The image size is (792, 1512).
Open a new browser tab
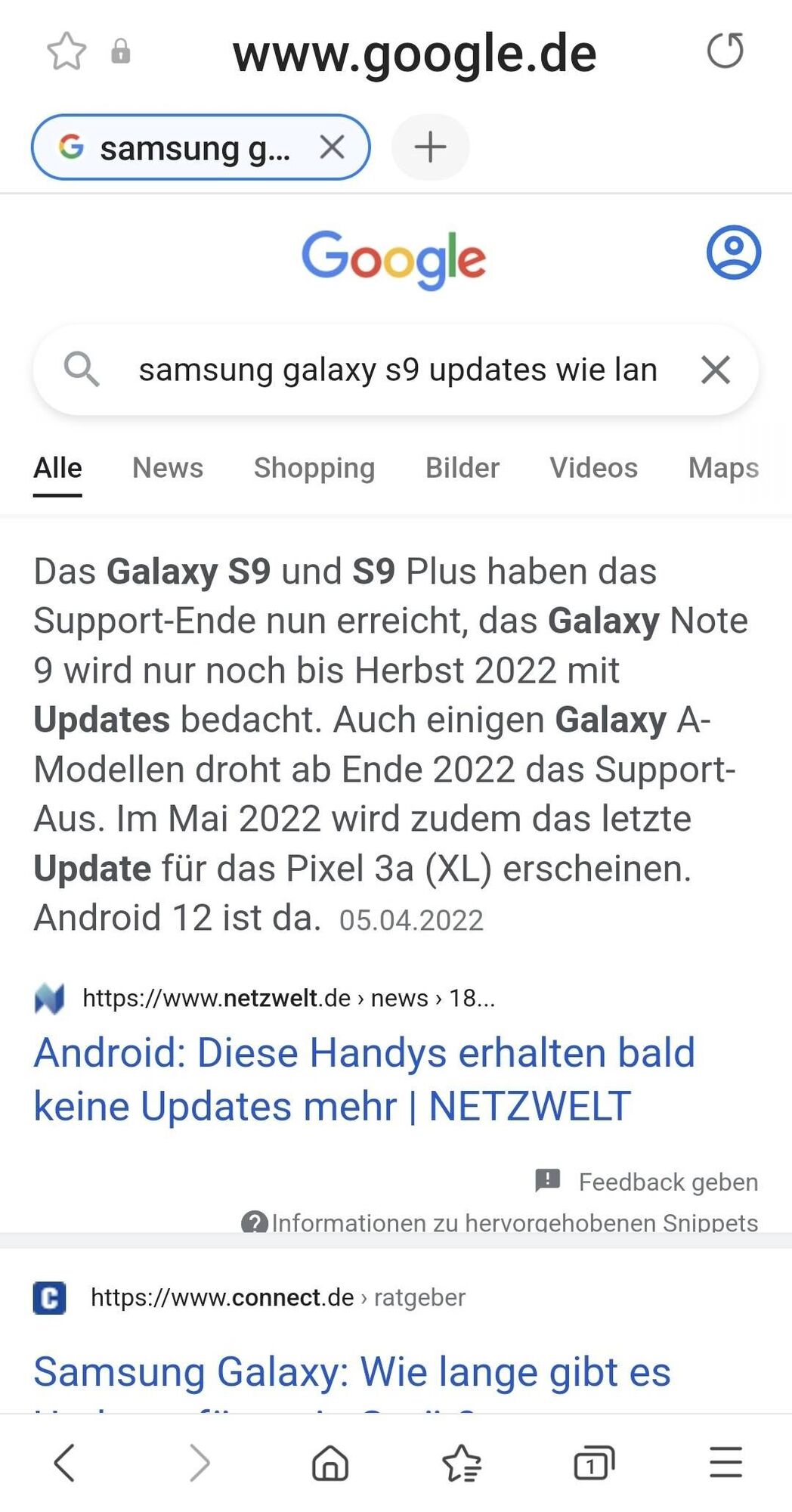tap(430, 147)
